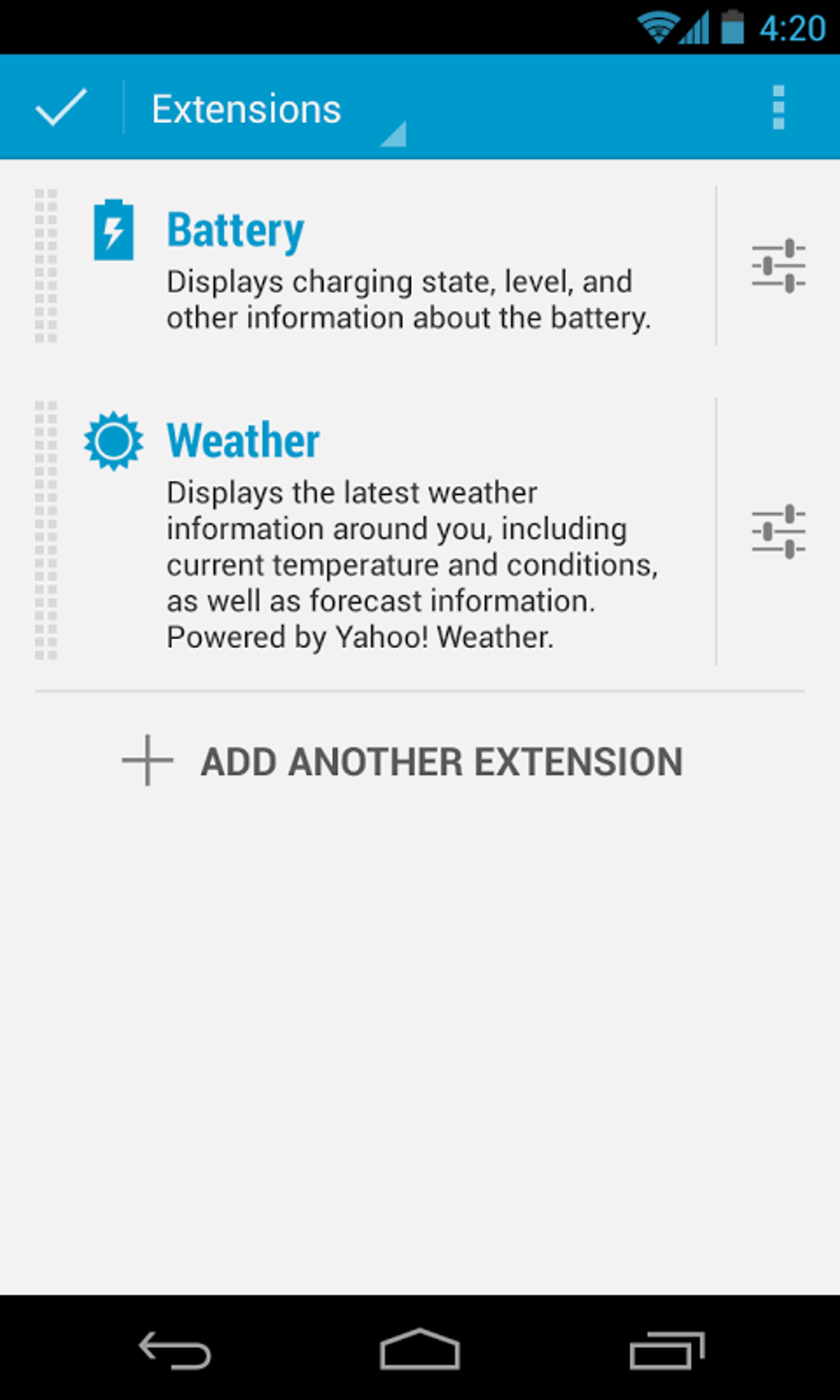
Task: Open Weather extension settings sliders
Action: point(778,531)
